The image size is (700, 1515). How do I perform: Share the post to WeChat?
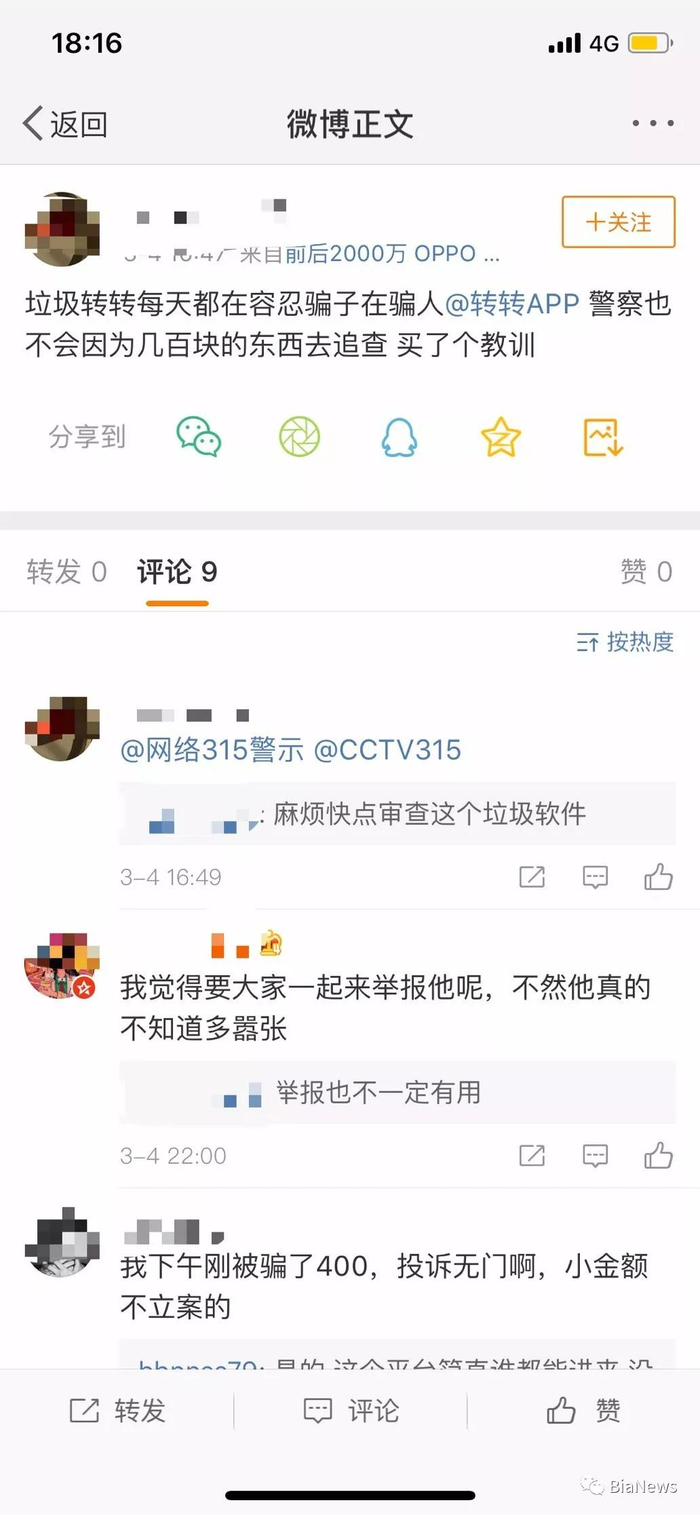point(199,437)
